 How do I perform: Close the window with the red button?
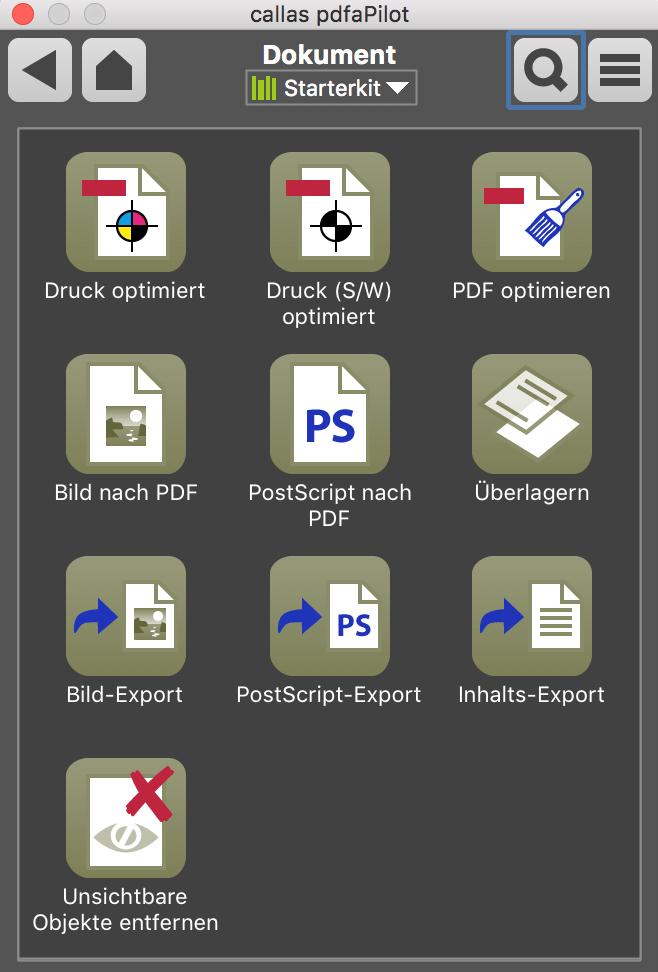tap(22, 15)
